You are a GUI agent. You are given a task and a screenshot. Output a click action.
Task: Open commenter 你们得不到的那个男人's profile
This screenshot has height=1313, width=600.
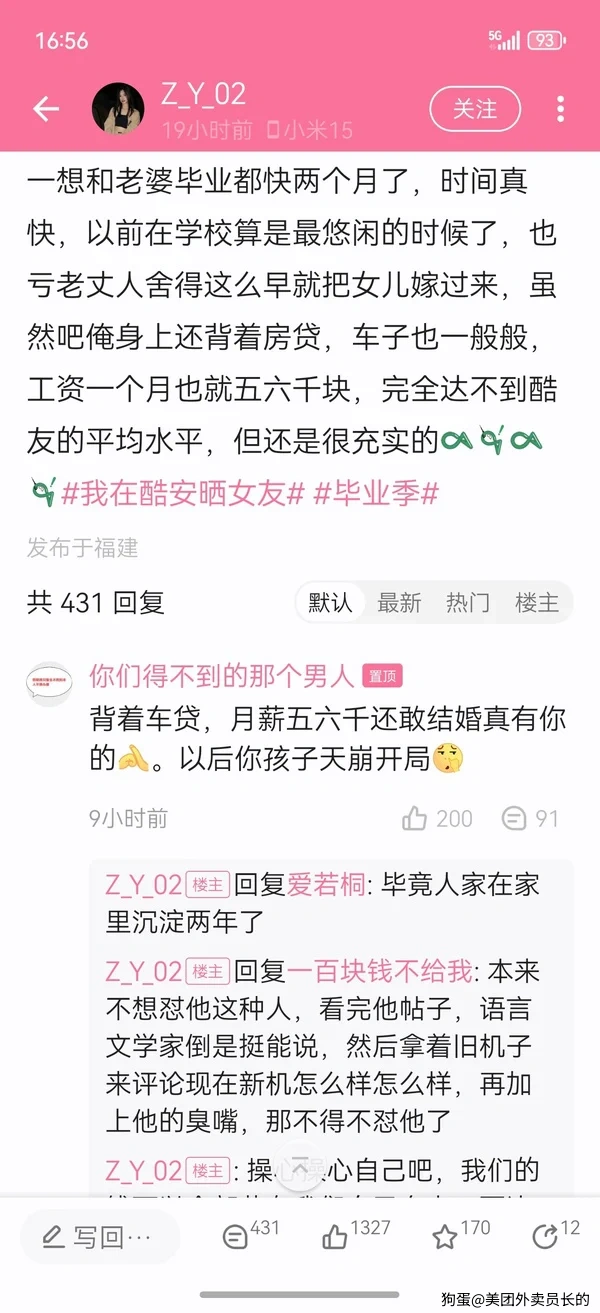pyautogui.click(x=221, y=677)
